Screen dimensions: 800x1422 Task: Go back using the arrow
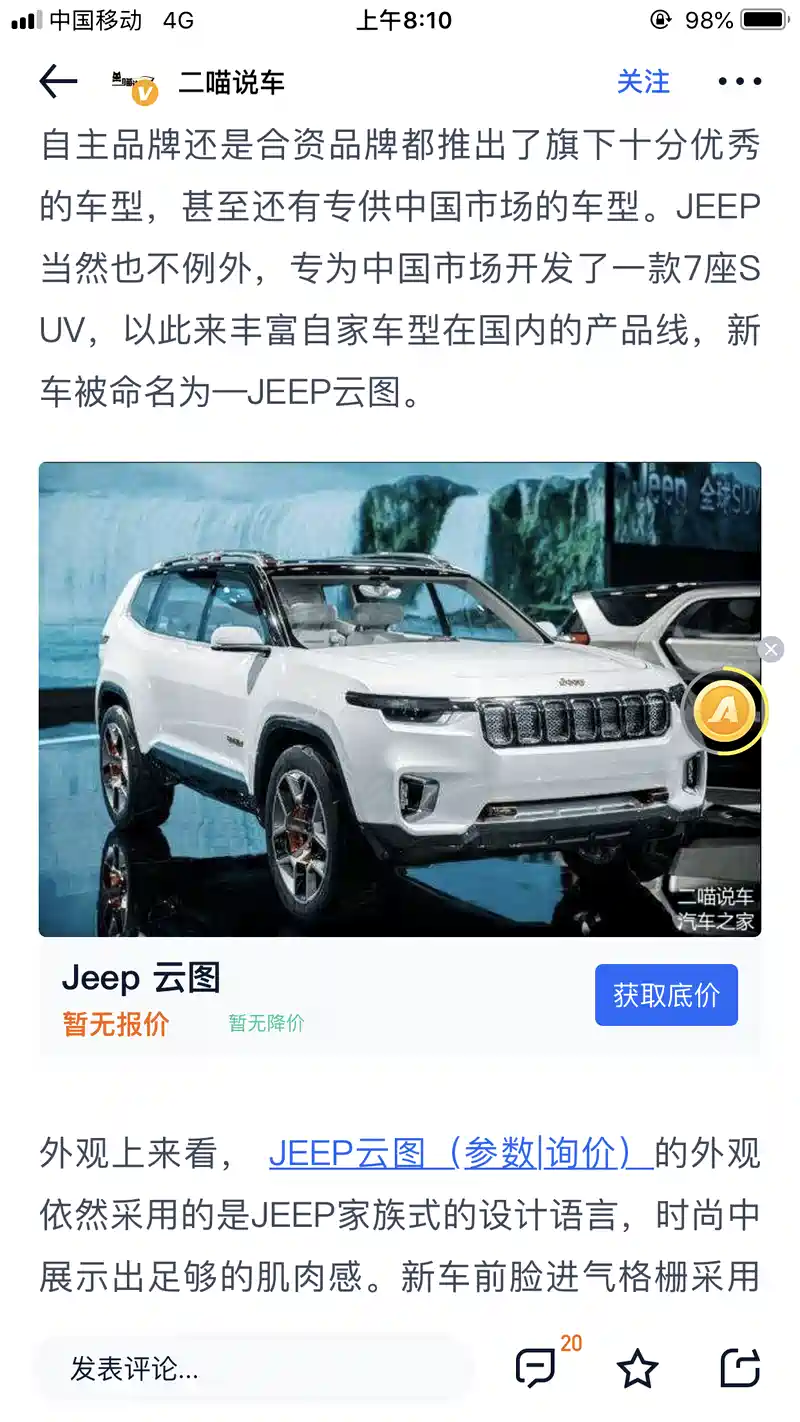point(58,82)
